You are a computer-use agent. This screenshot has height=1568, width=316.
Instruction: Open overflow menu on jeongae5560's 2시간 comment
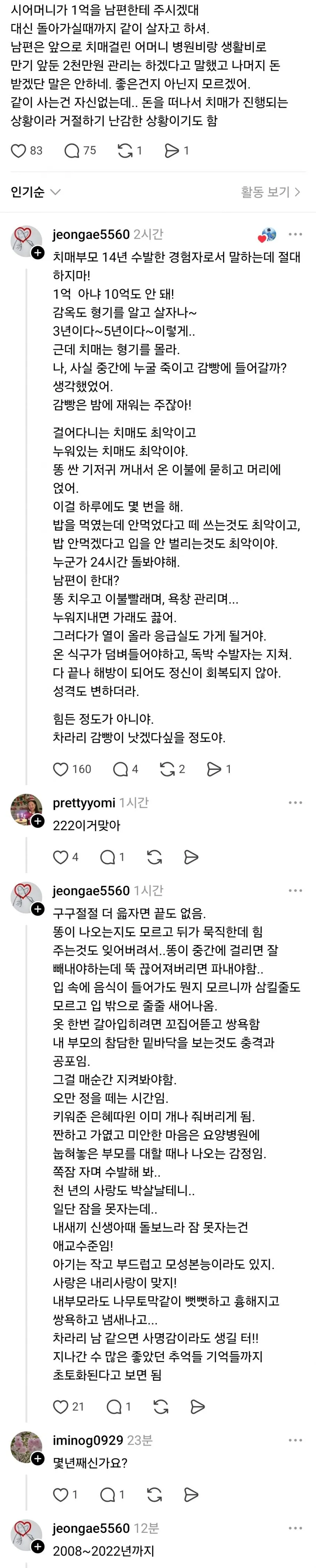point(295,234)
